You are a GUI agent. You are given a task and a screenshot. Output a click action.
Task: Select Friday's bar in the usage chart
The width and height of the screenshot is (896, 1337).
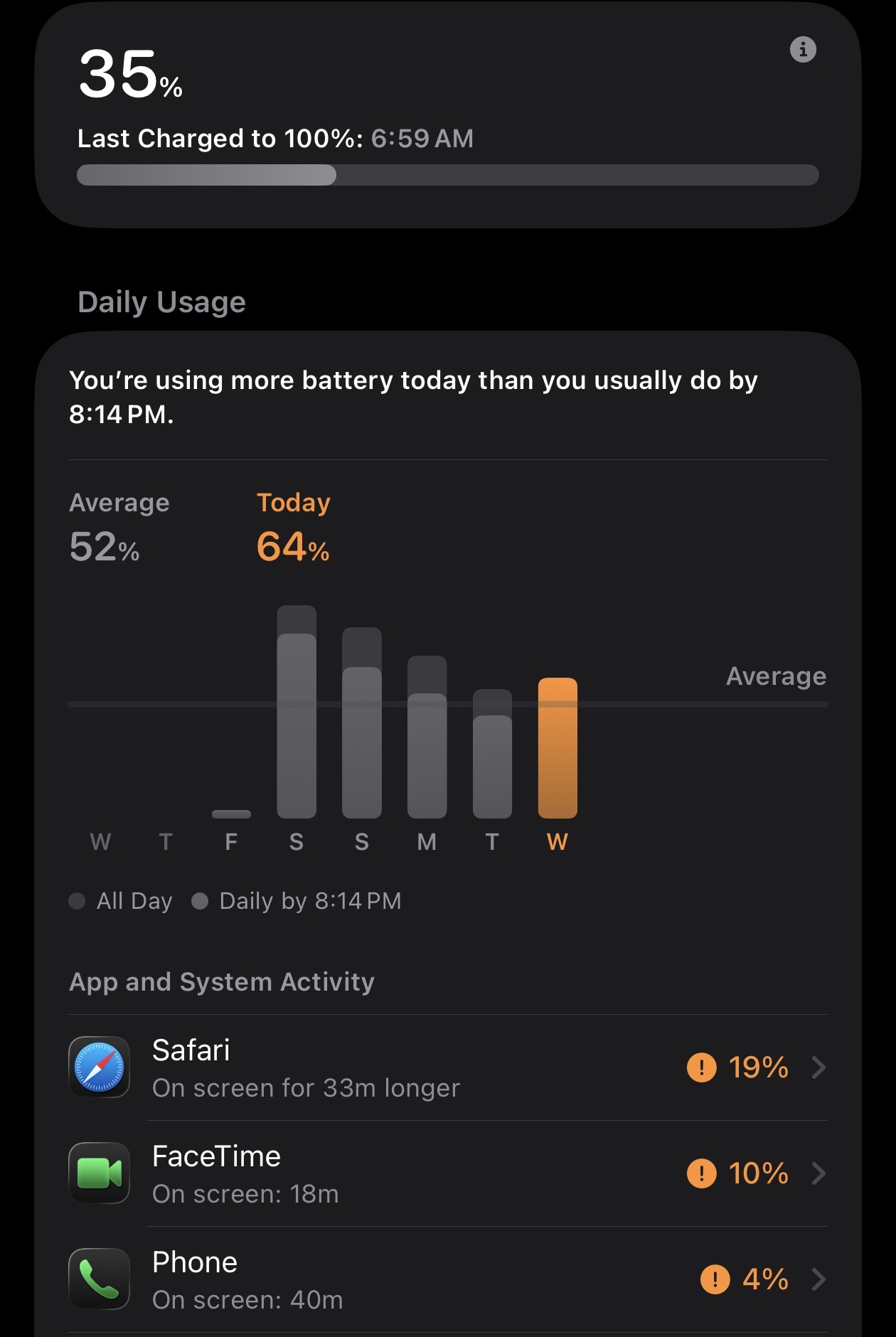(x=231, y=814)
